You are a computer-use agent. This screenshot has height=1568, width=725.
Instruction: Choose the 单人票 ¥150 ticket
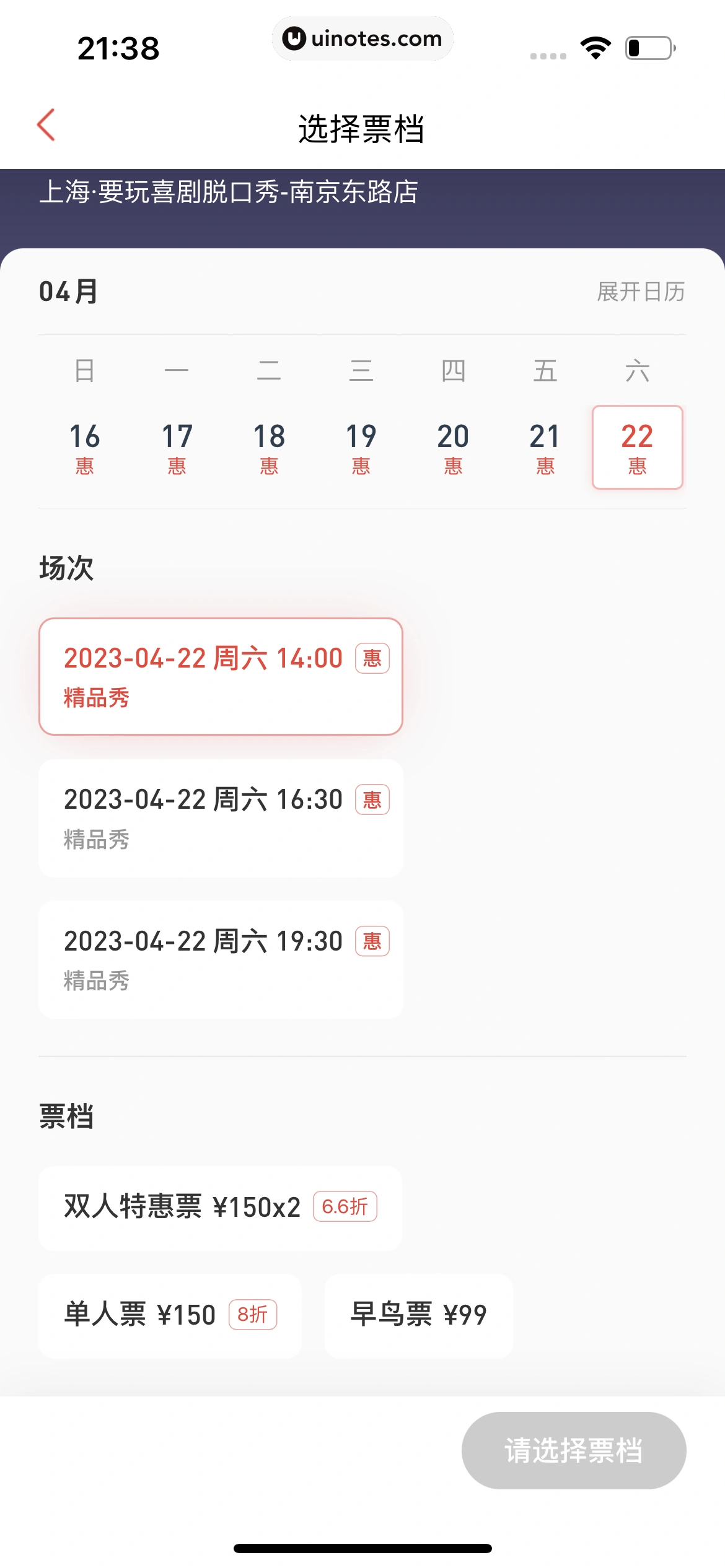[x=170, y=1315]
